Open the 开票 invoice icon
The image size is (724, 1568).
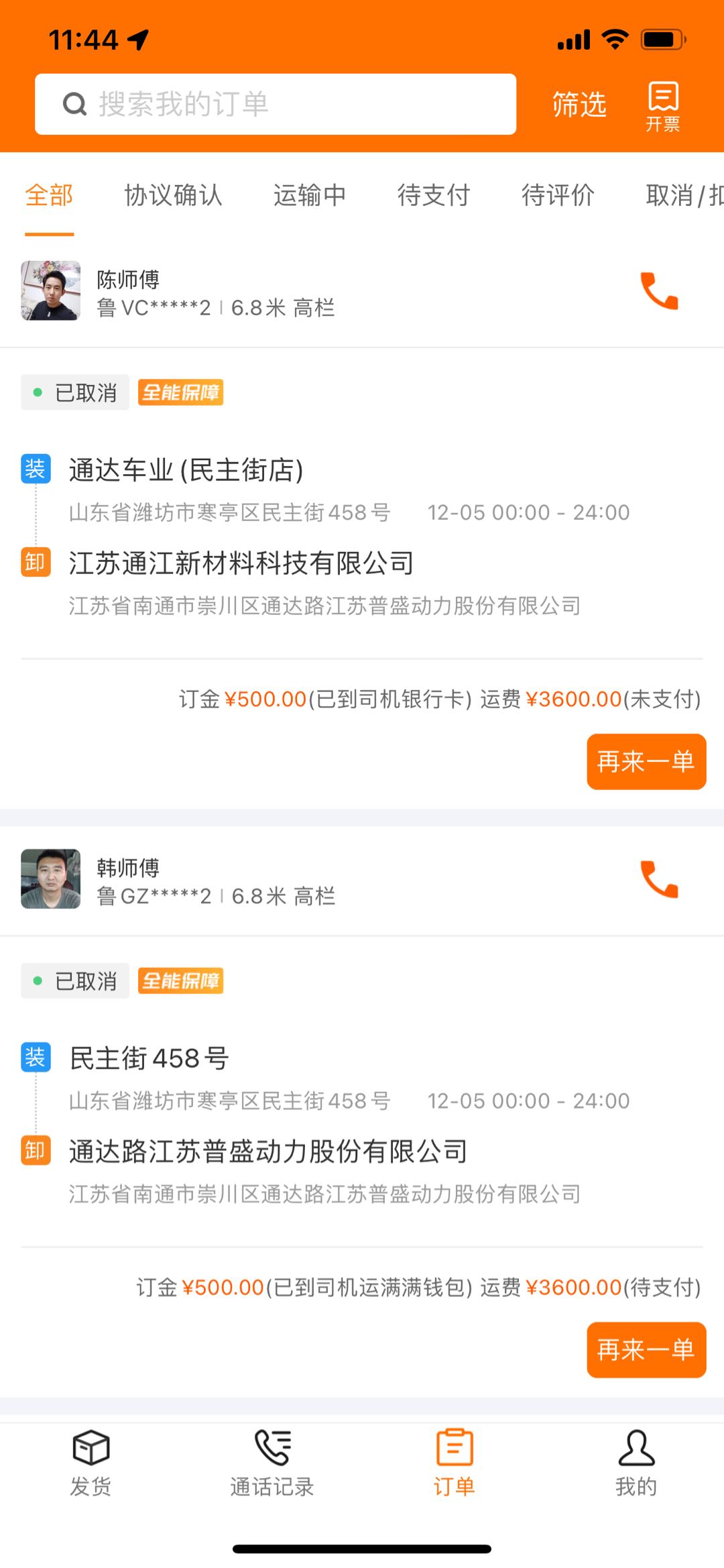pos(662,106)
